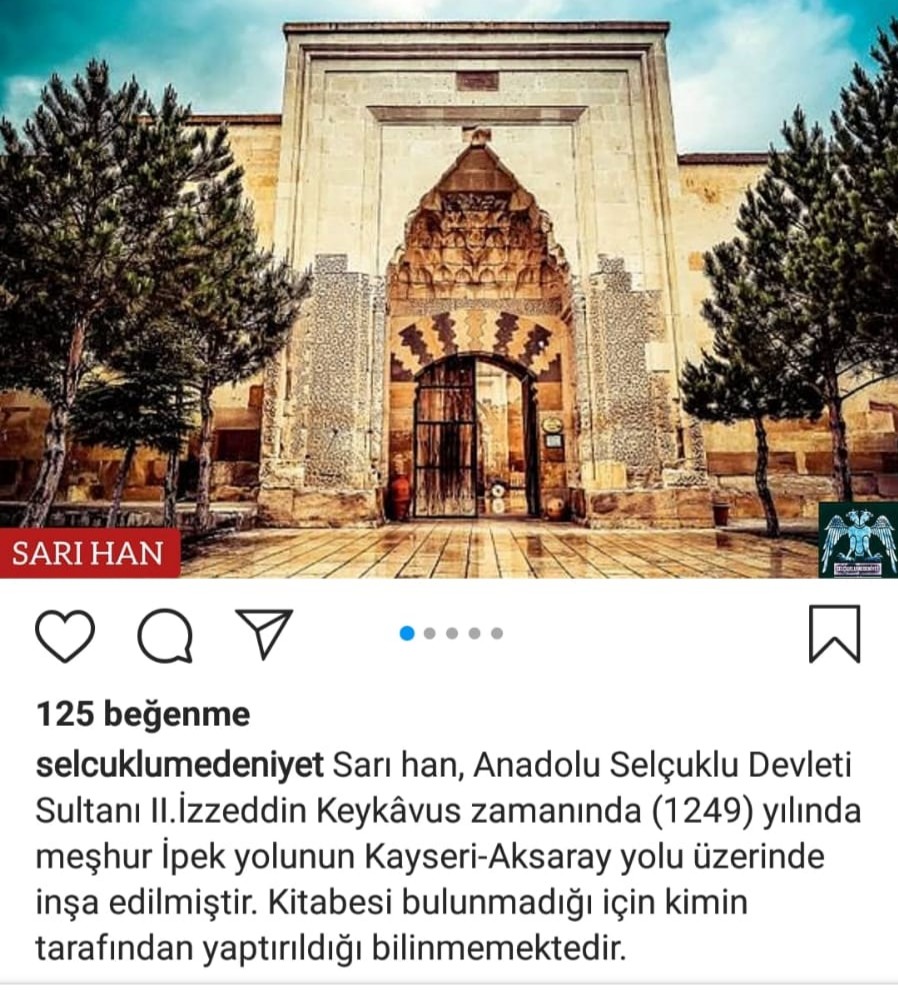Like the Sarı Han post
The width and height of the screenshot is (898, 997).
tap(65, 634)
